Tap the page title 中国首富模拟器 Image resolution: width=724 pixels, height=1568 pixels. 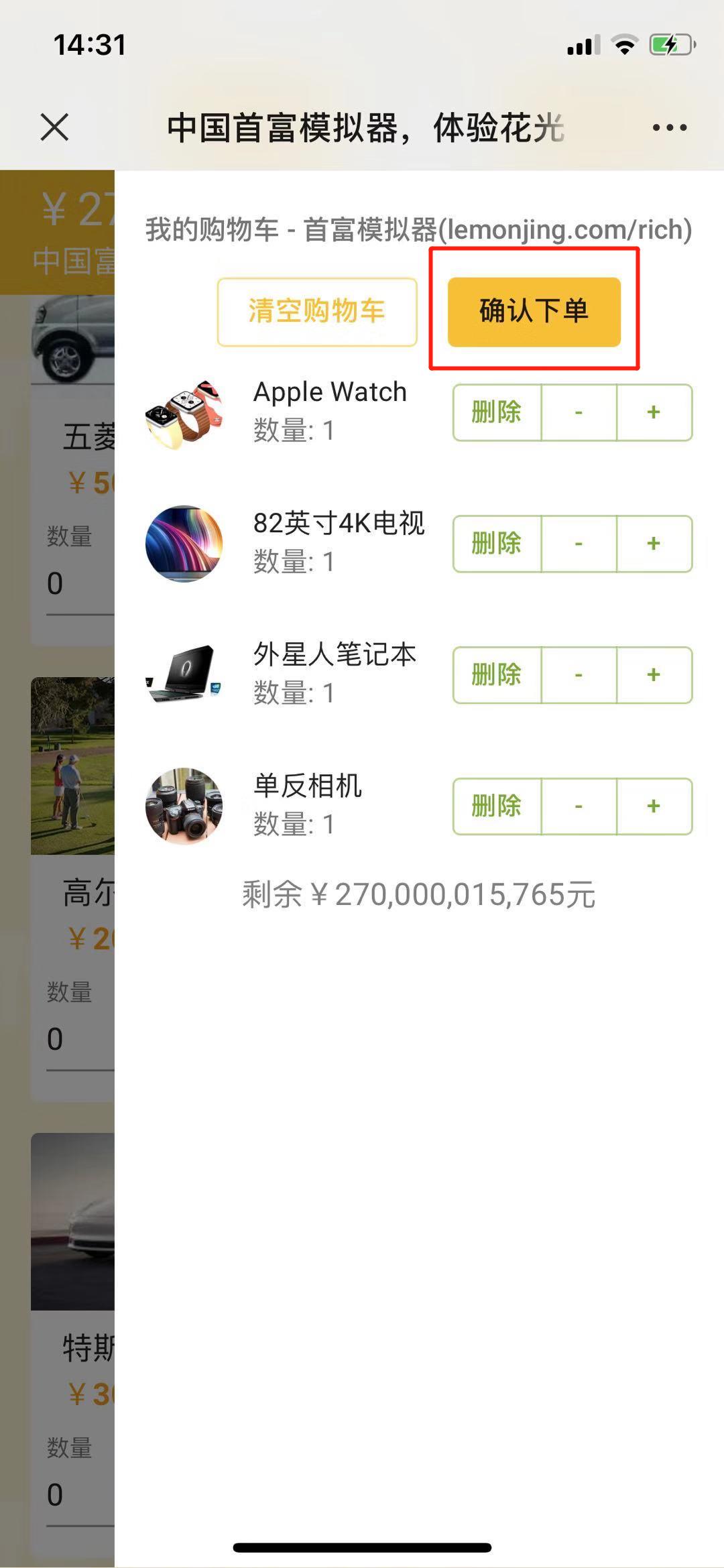point(365,127)
